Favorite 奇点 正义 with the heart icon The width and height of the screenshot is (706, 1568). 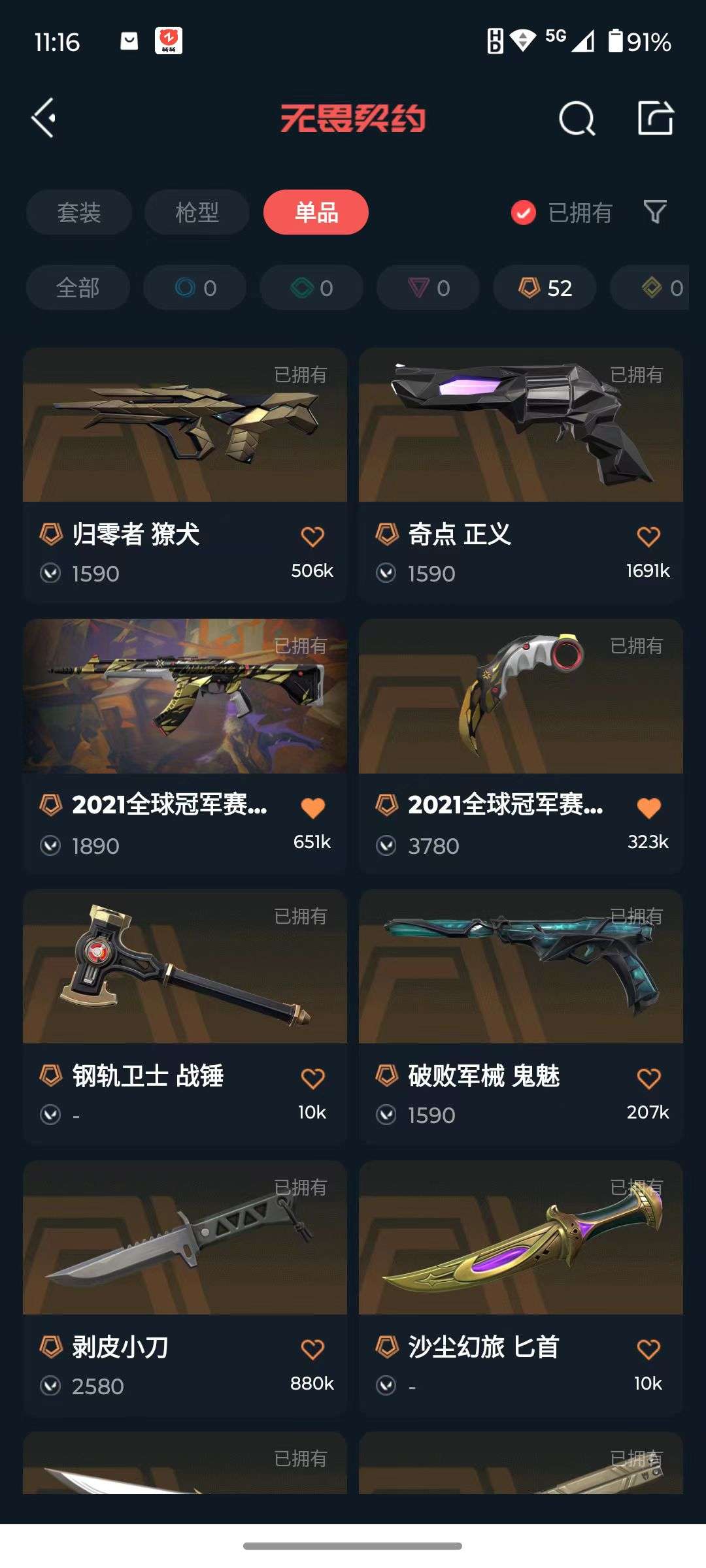pos(648,535)
